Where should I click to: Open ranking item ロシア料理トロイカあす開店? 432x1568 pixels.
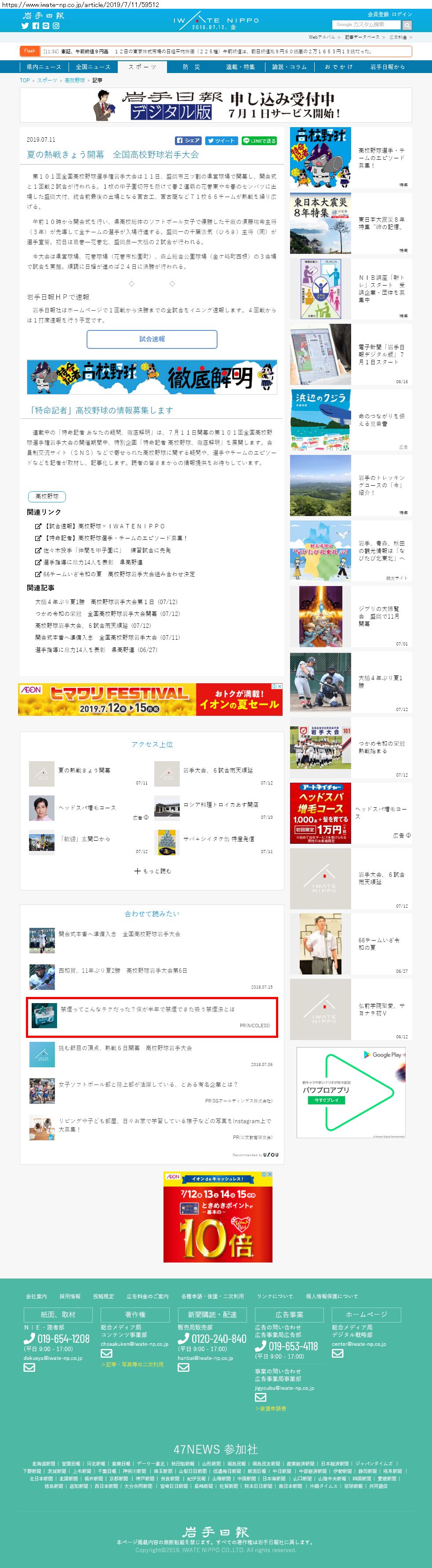pyautogui.click(x=221, y=805)
